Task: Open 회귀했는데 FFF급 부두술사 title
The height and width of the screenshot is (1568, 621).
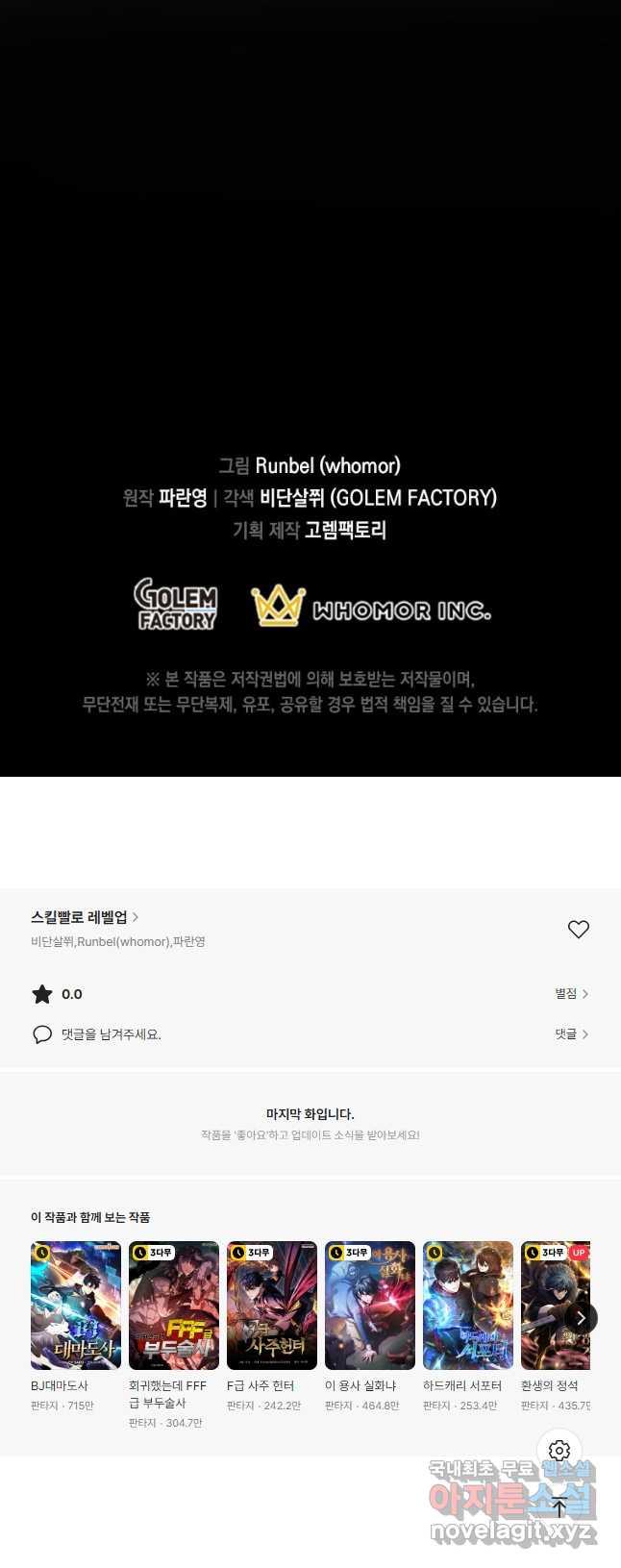Action: tap(174, 1306)
